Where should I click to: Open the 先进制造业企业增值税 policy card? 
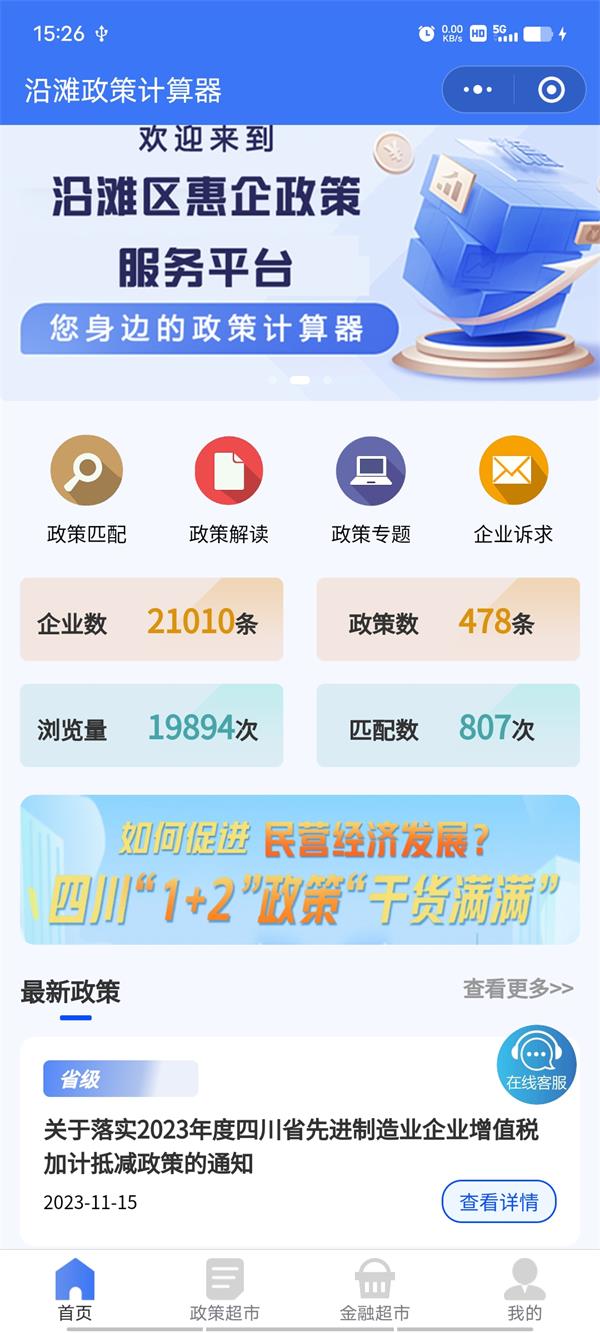pyautogui.click(x=290, y=1146)
